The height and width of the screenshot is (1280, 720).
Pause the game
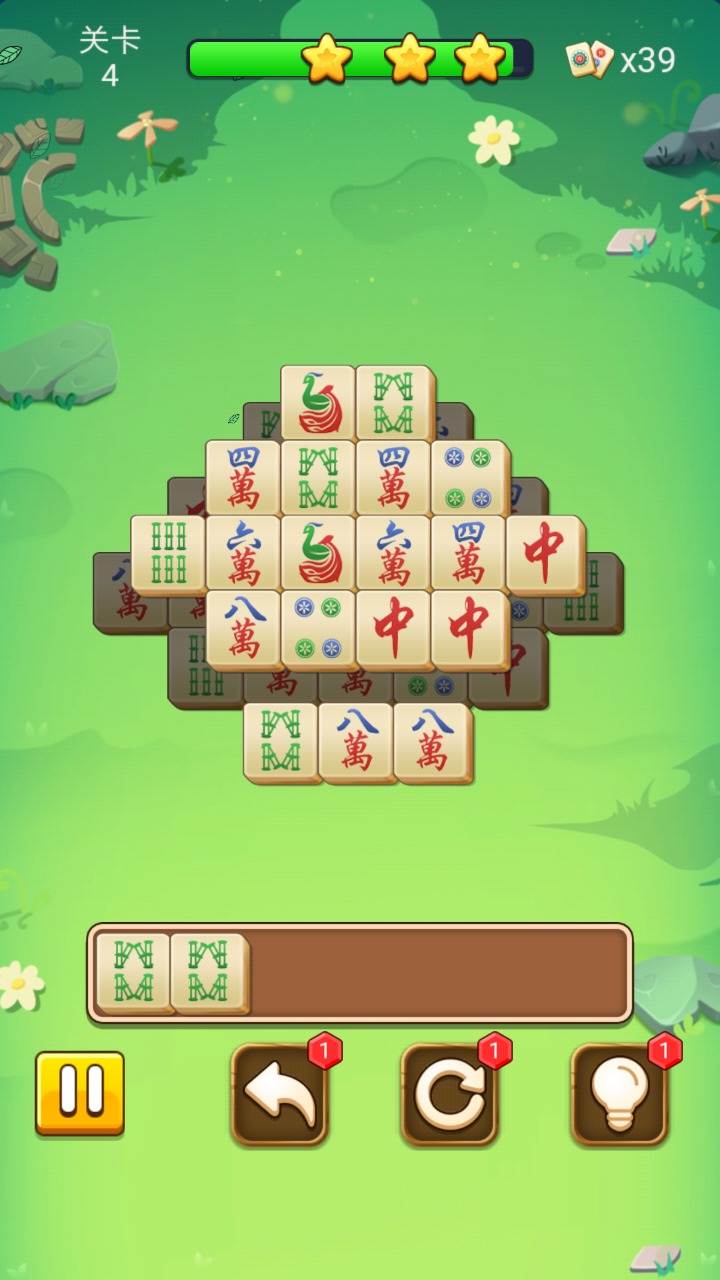click(x=80, y=1092)
